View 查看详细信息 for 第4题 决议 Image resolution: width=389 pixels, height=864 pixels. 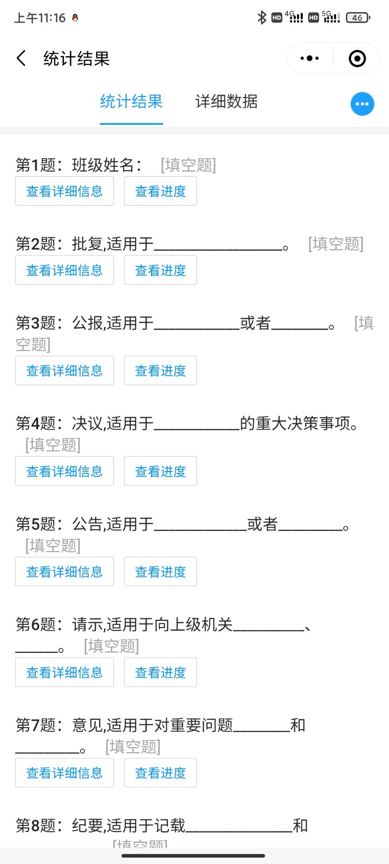click(x=64, y=471)
